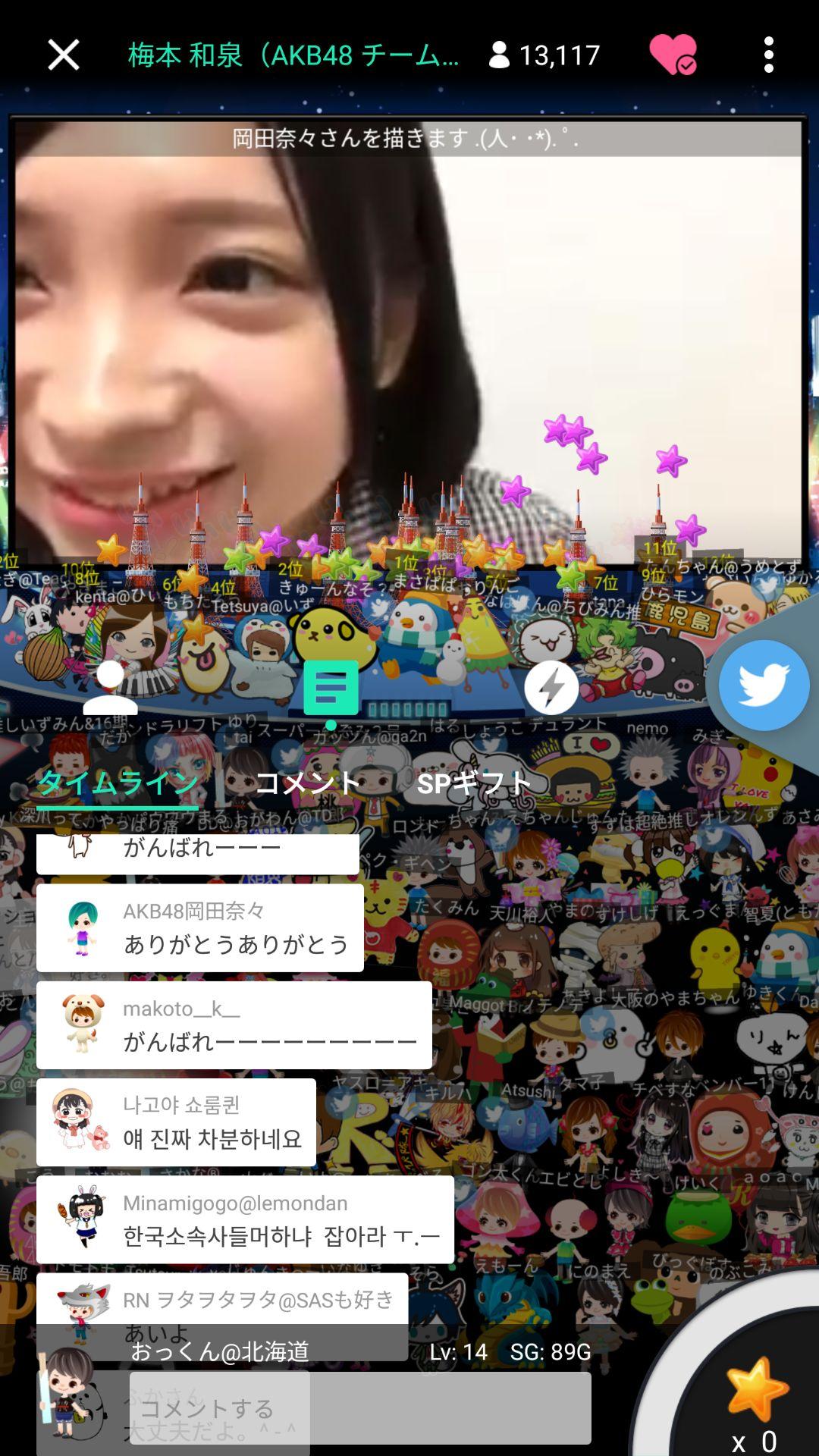
Task: Close the live stream room
Action: (x=64, y=55)
